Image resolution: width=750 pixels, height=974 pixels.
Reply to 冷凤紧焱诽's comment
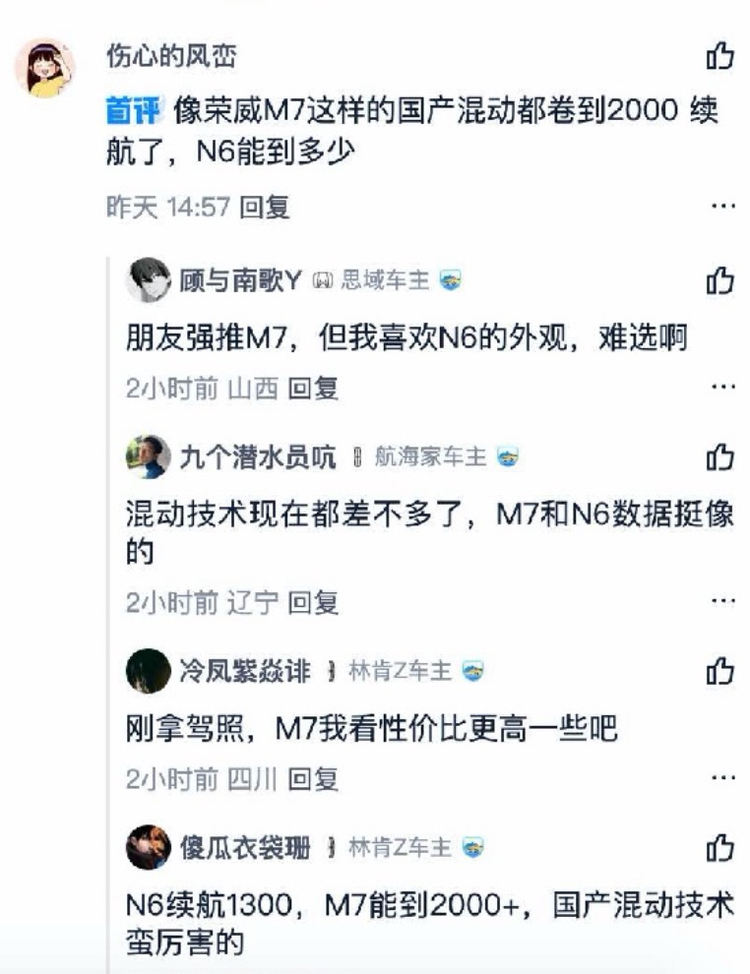(x=313, y=779)
